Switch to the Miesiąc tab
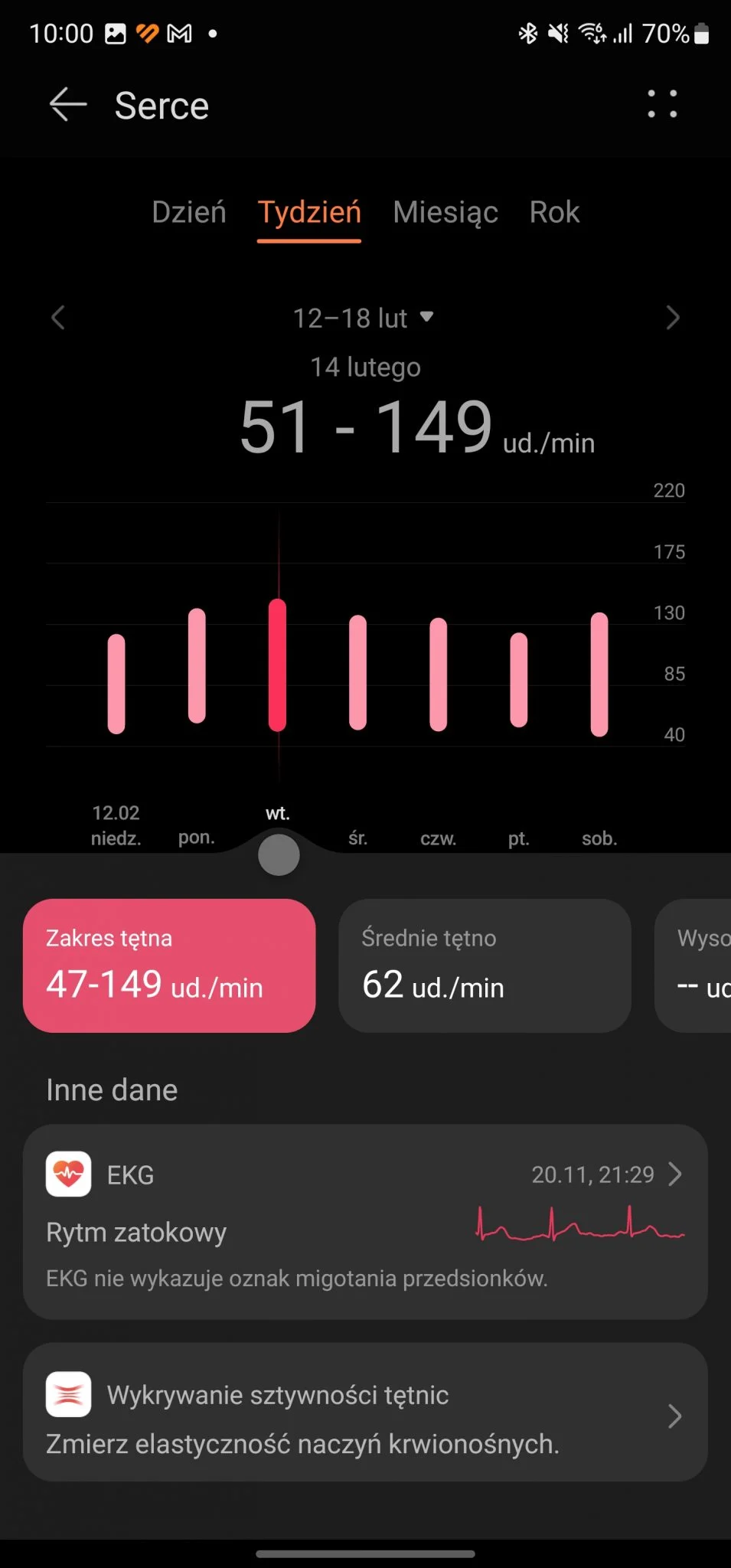 point(445,212)
